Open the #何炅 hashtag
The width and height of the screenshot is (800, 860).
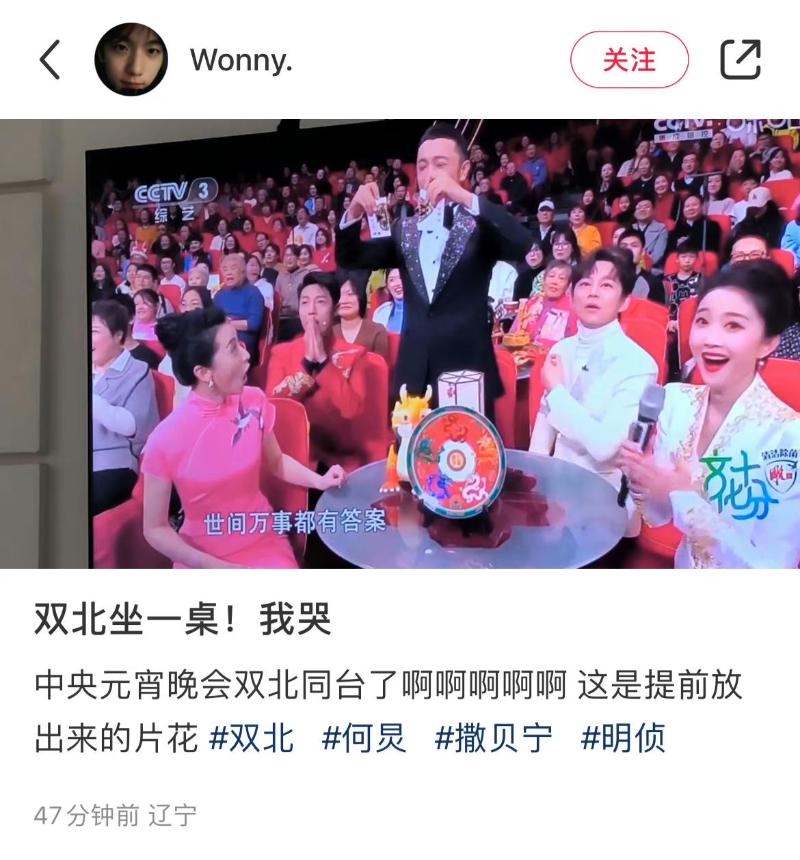[364, 739]
